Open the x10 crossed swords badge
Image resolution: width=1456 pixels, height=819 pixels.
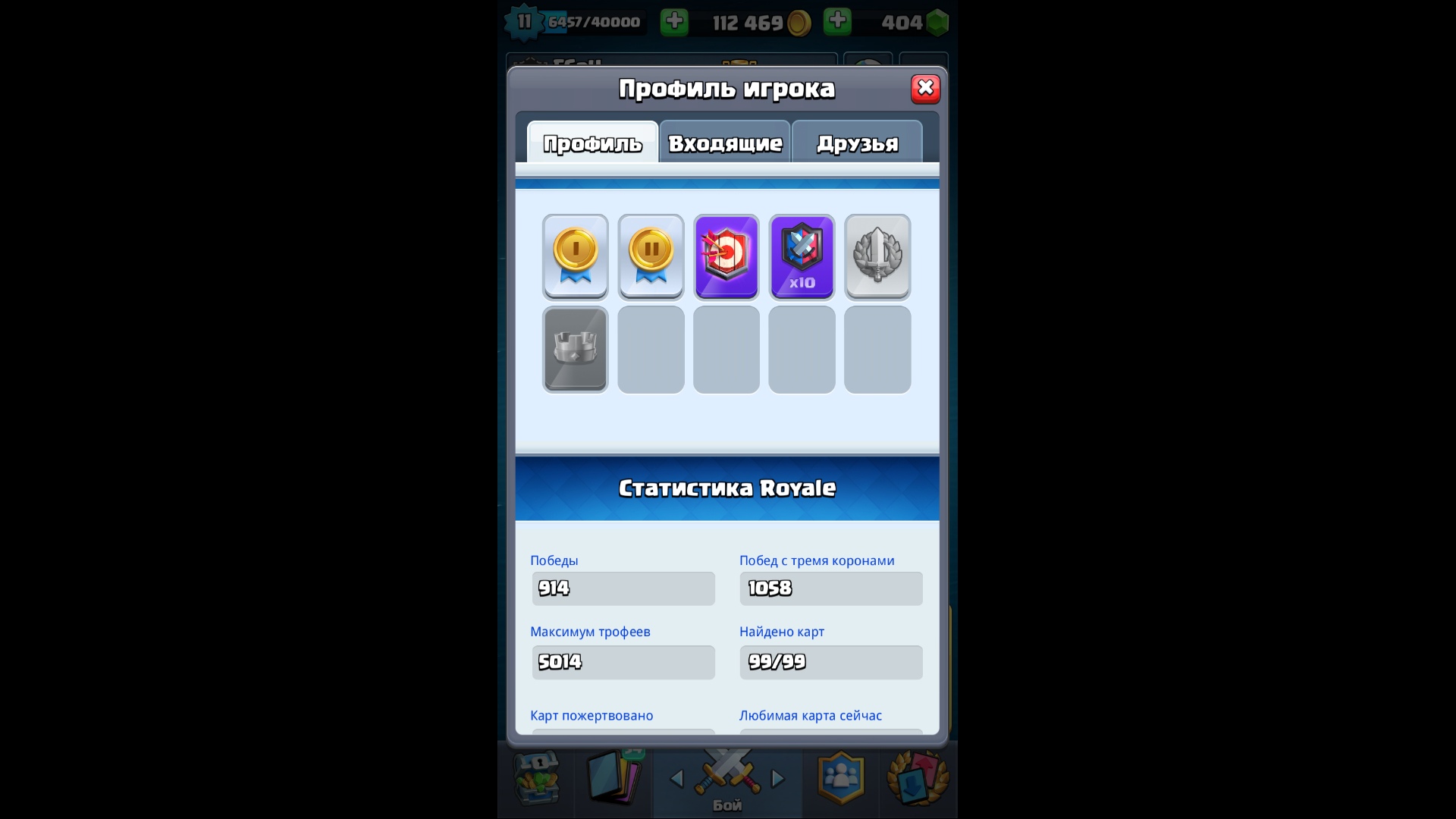click(x=802, y=256)
